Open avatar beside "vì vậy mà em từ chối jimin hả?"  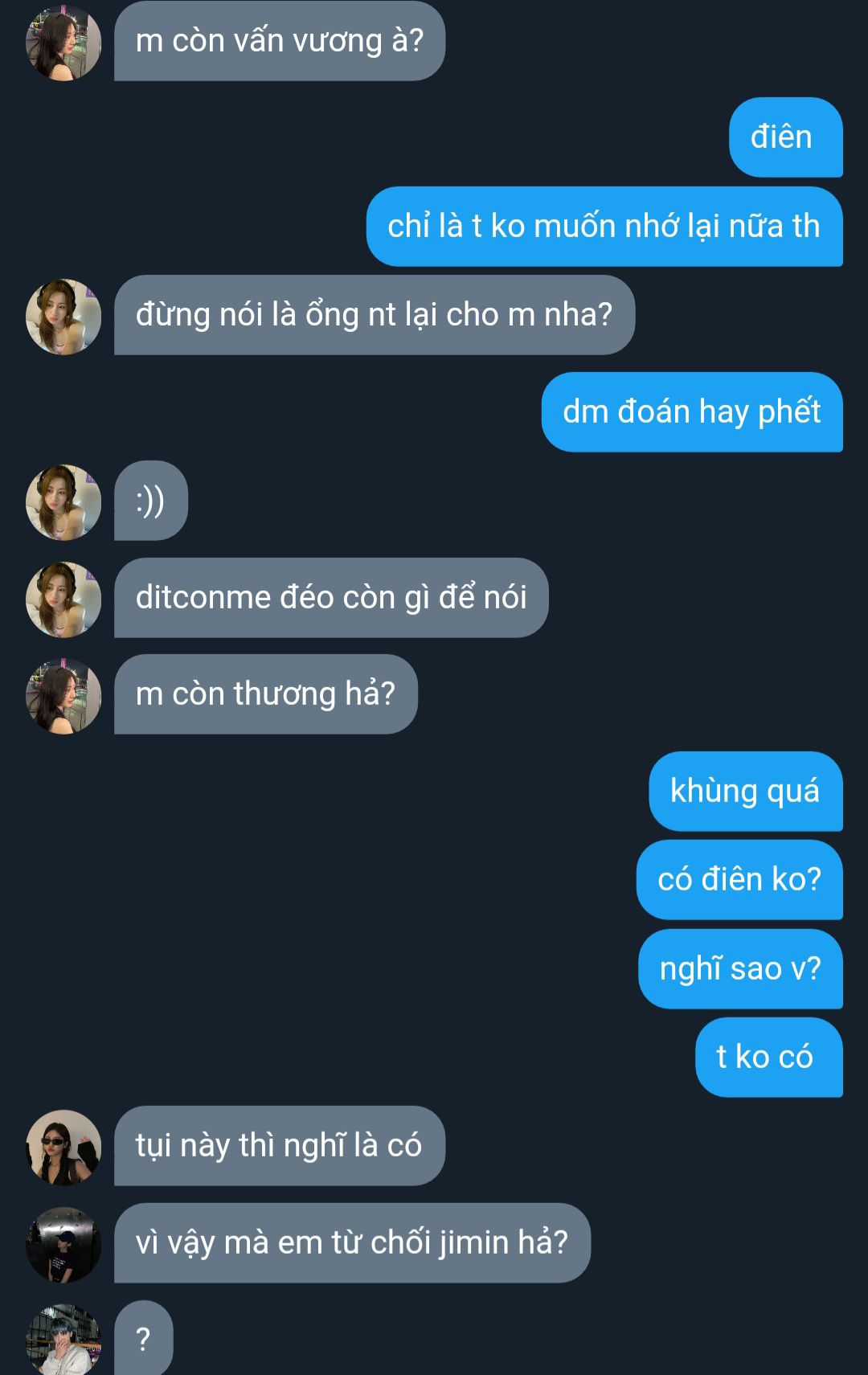(63, 1245)
